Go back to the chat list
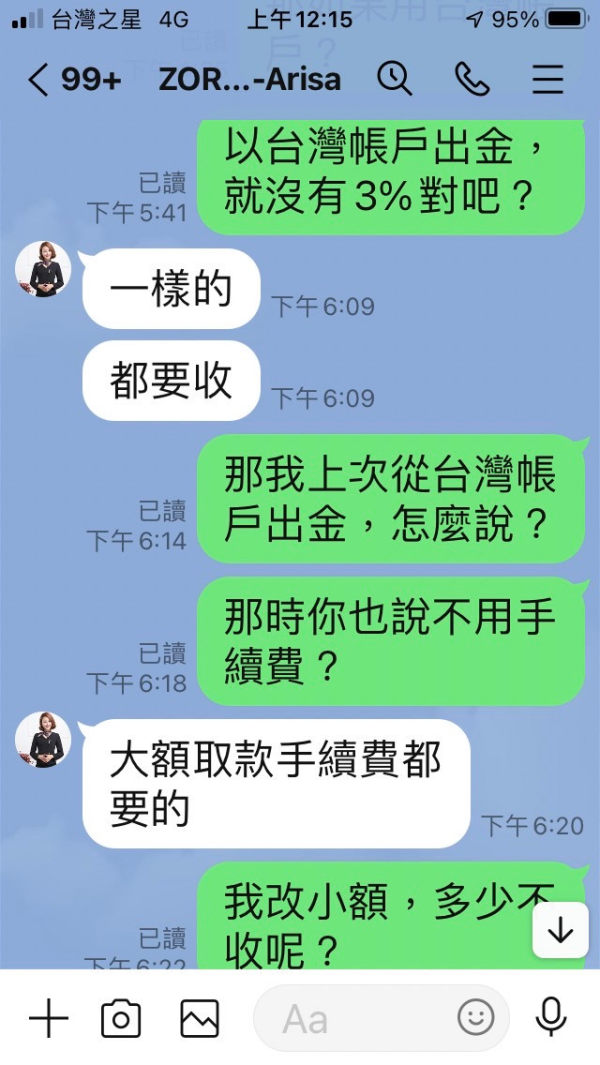Screen dimensions: 600x1065 pos(39,80)
